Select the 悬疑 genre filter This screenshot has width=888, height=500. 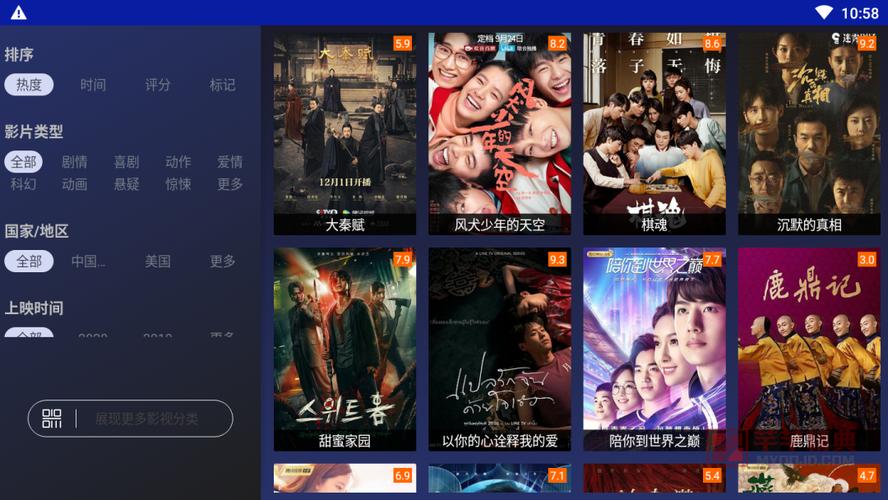(126, 184)
